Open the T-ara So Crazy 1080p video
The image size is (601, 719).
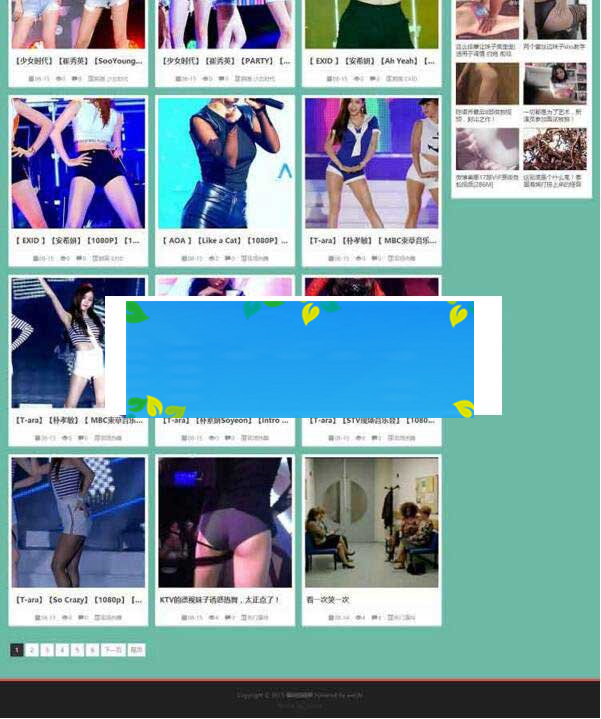pos(78,524)
